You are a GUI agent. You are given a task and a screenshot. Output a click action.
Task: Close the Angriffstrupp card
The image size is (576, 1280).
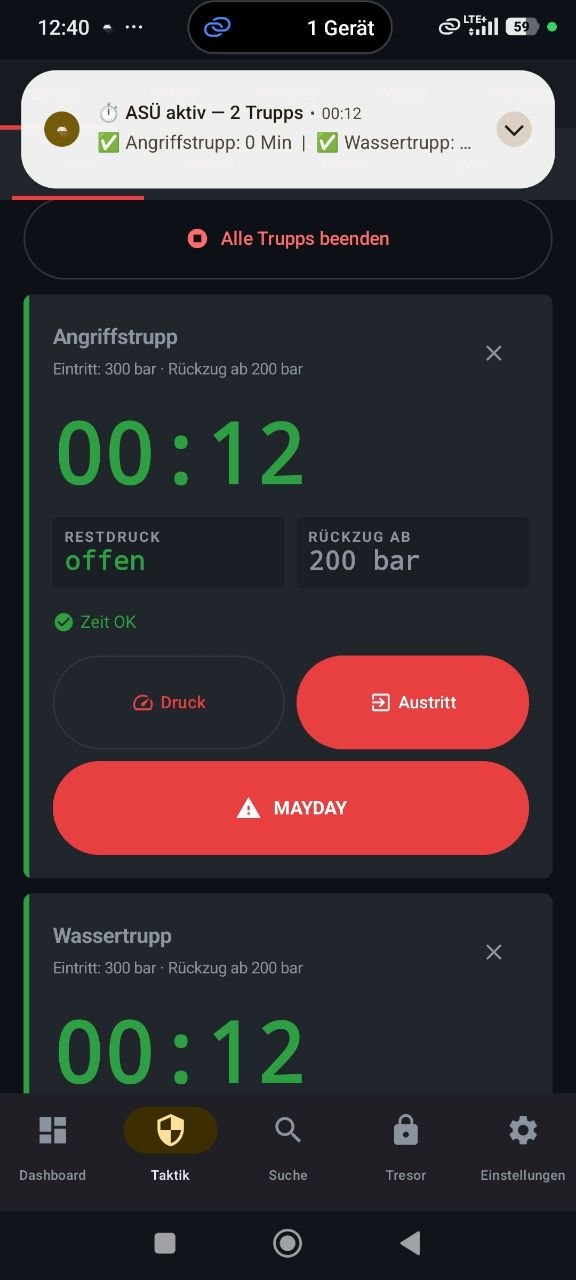(494, 353)
